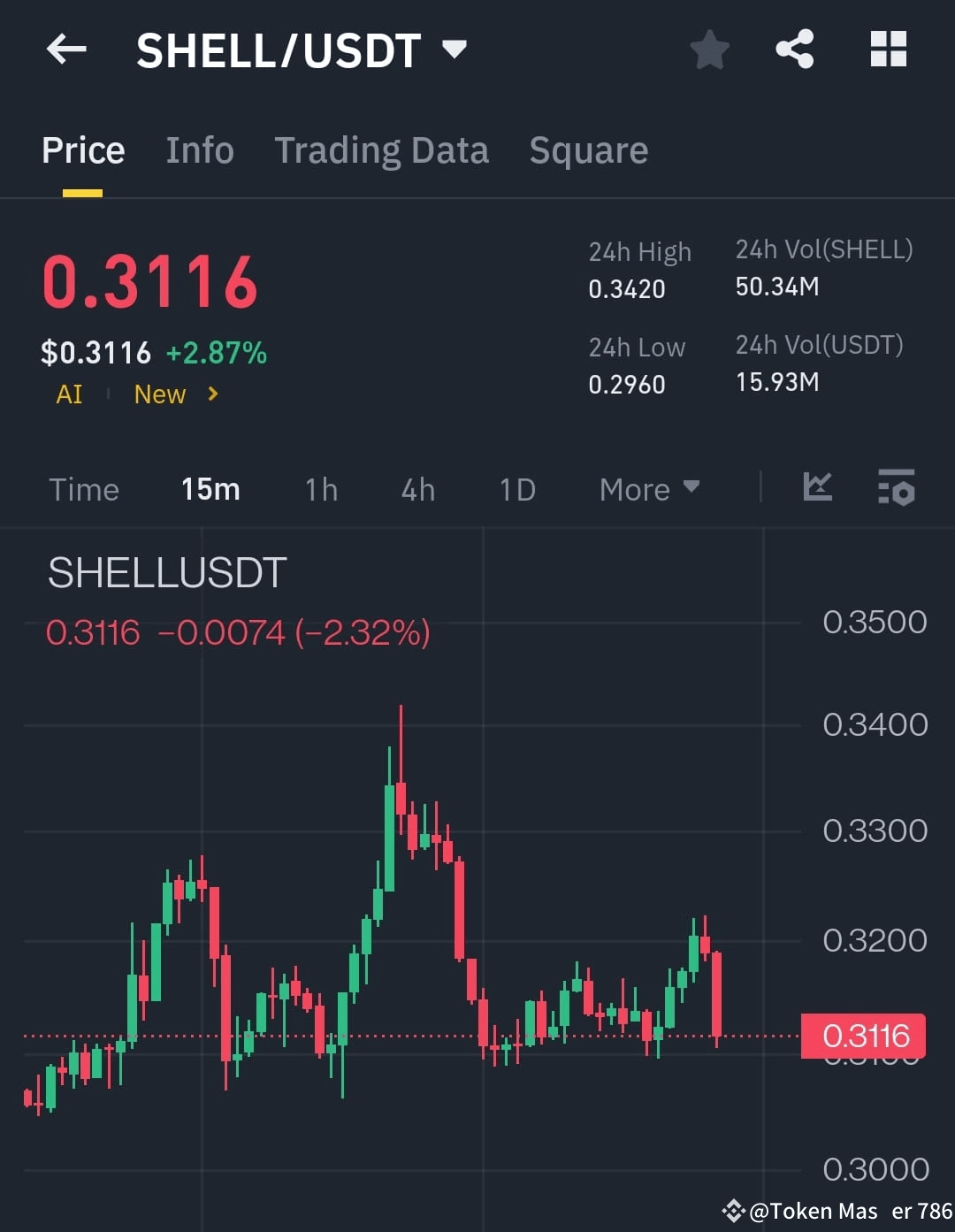
Task: Tap the 24h High value 0.3420
Action: click(628, 289)
